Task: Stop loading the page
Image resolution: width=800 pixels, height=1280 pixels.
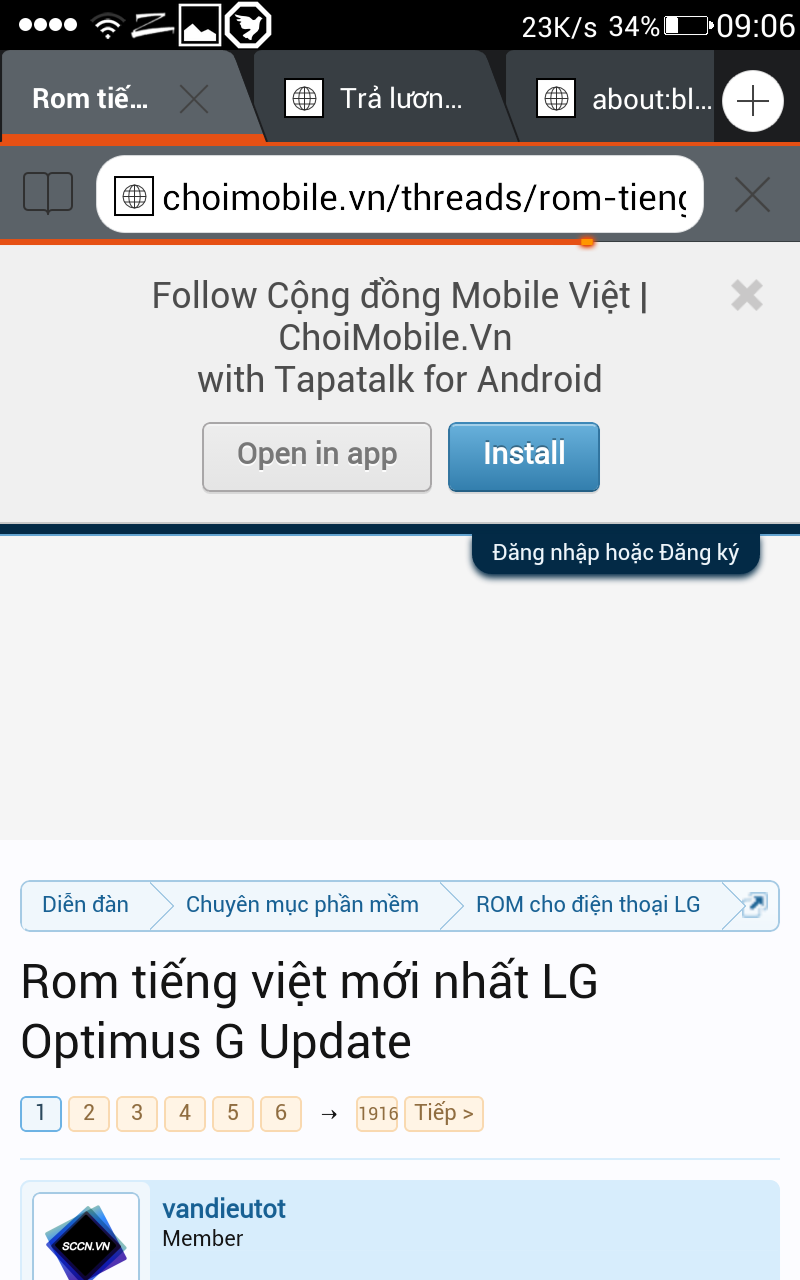Action: (752, 195)
